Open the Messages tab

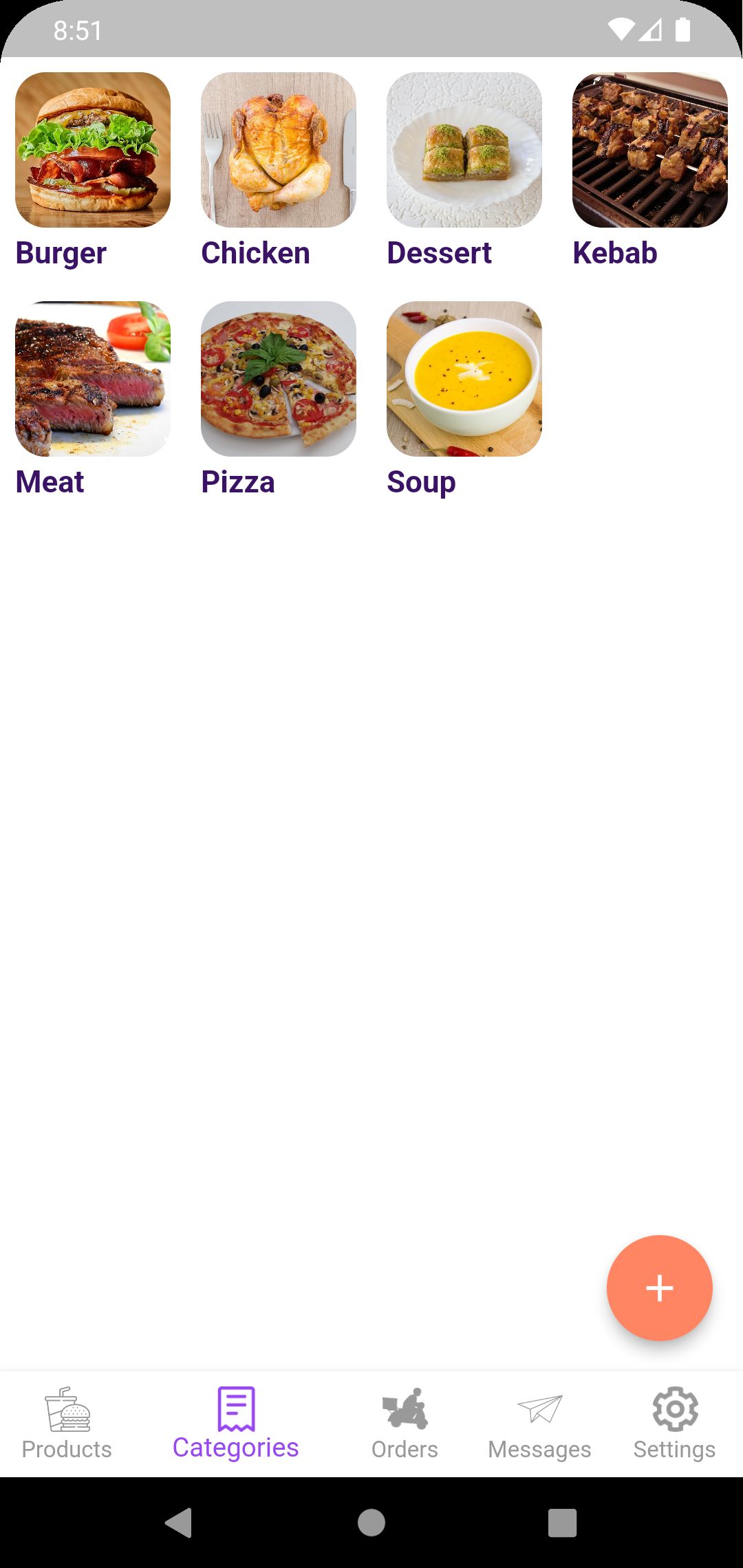tap(539, 1424)
